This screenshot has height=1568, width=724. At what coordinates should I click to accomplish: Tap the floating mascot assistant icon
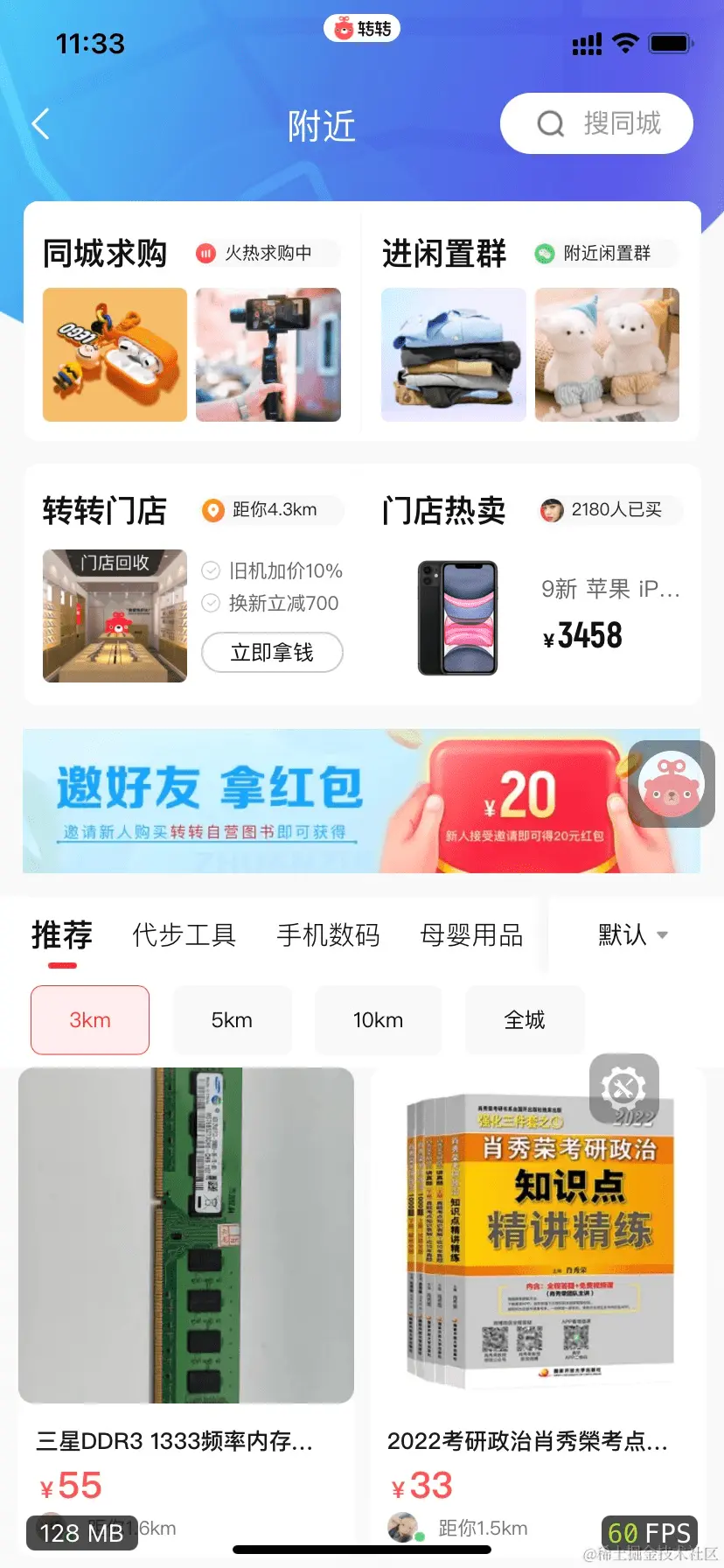click(x=671, y=783)
